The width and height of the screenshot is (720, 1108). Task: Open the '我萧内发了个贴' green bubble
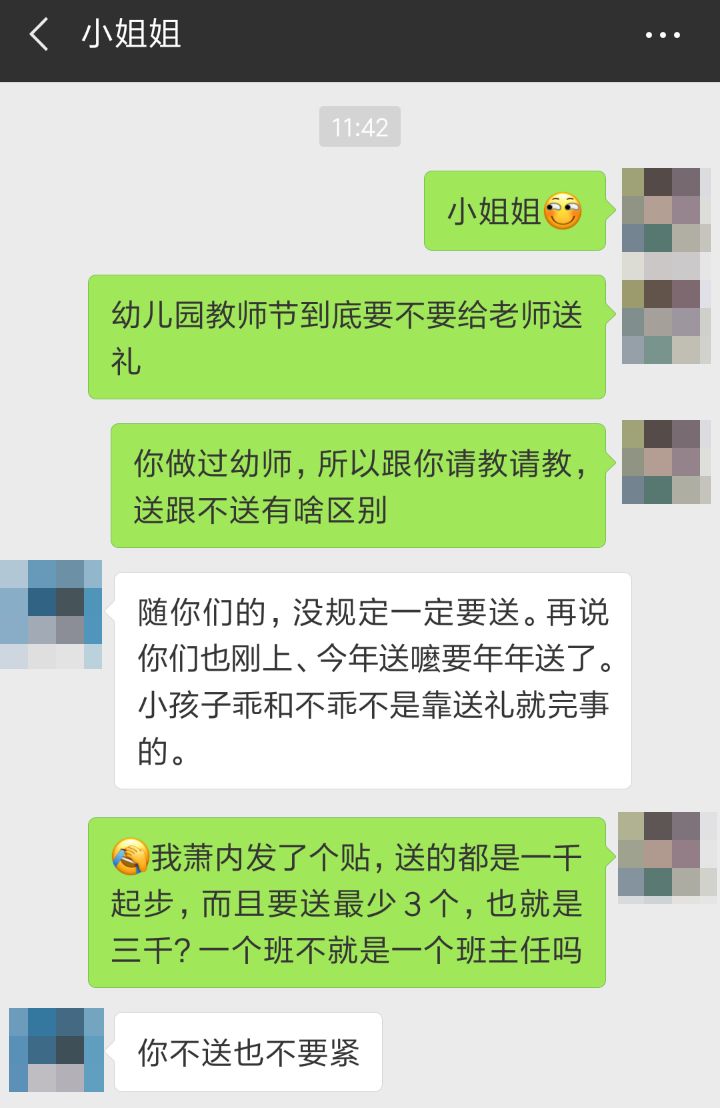tap(350, 899)
